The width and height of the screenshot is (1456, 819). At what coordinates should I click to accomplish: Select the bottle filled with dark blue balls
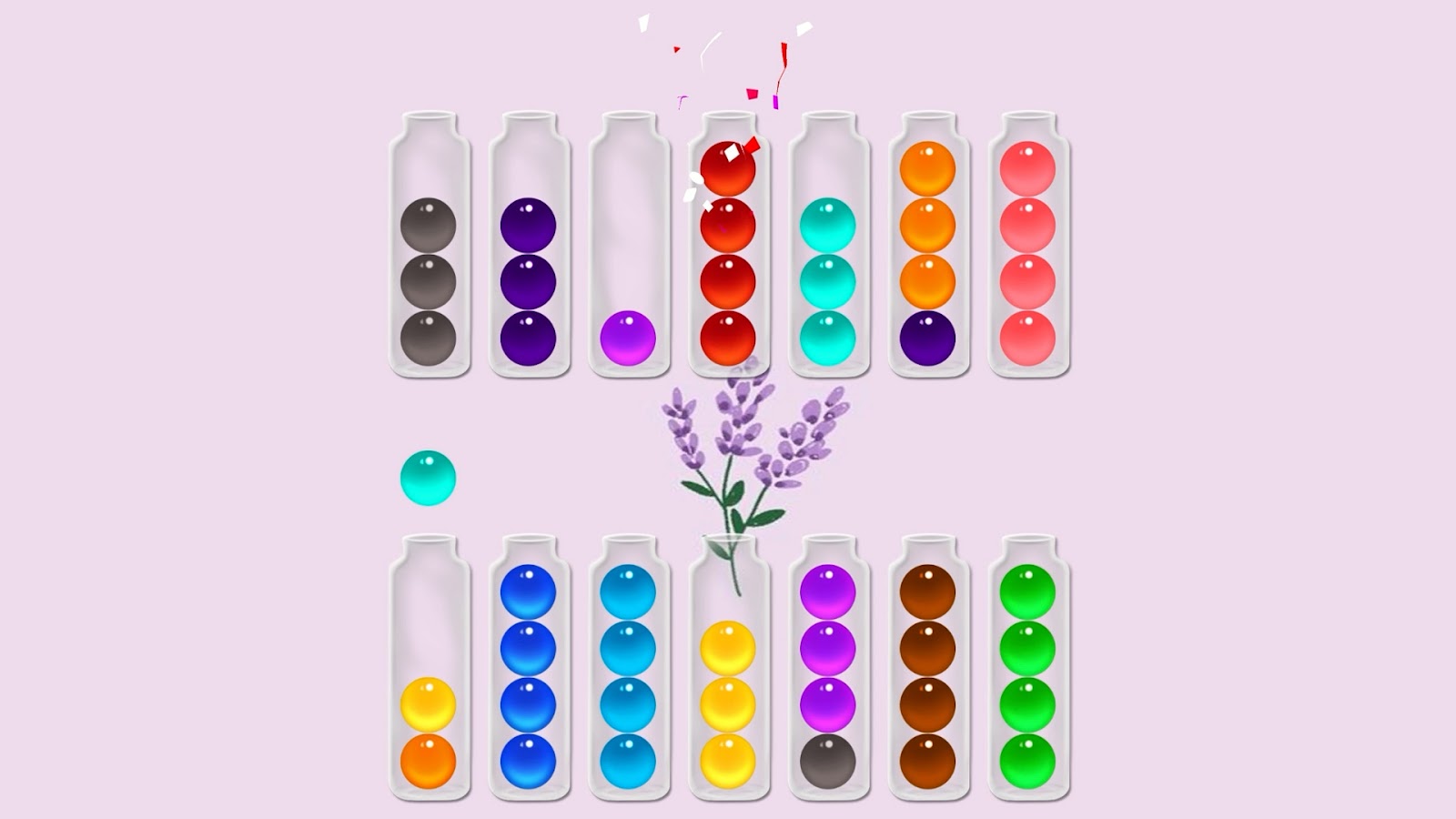(529, 668)
